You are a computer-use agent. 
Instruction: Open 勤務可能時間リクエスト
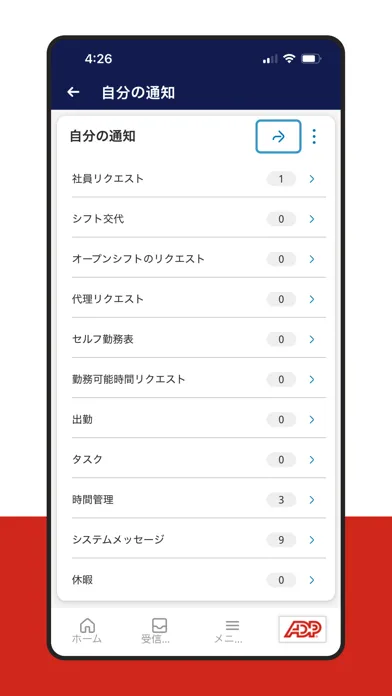click(x=198, y=380)
